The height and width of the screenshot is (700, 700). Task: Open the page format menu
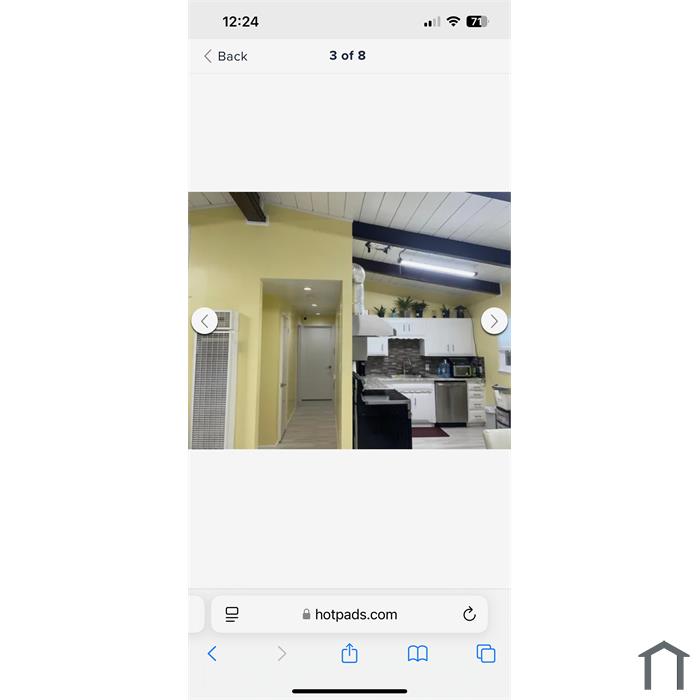pos(232,614)
